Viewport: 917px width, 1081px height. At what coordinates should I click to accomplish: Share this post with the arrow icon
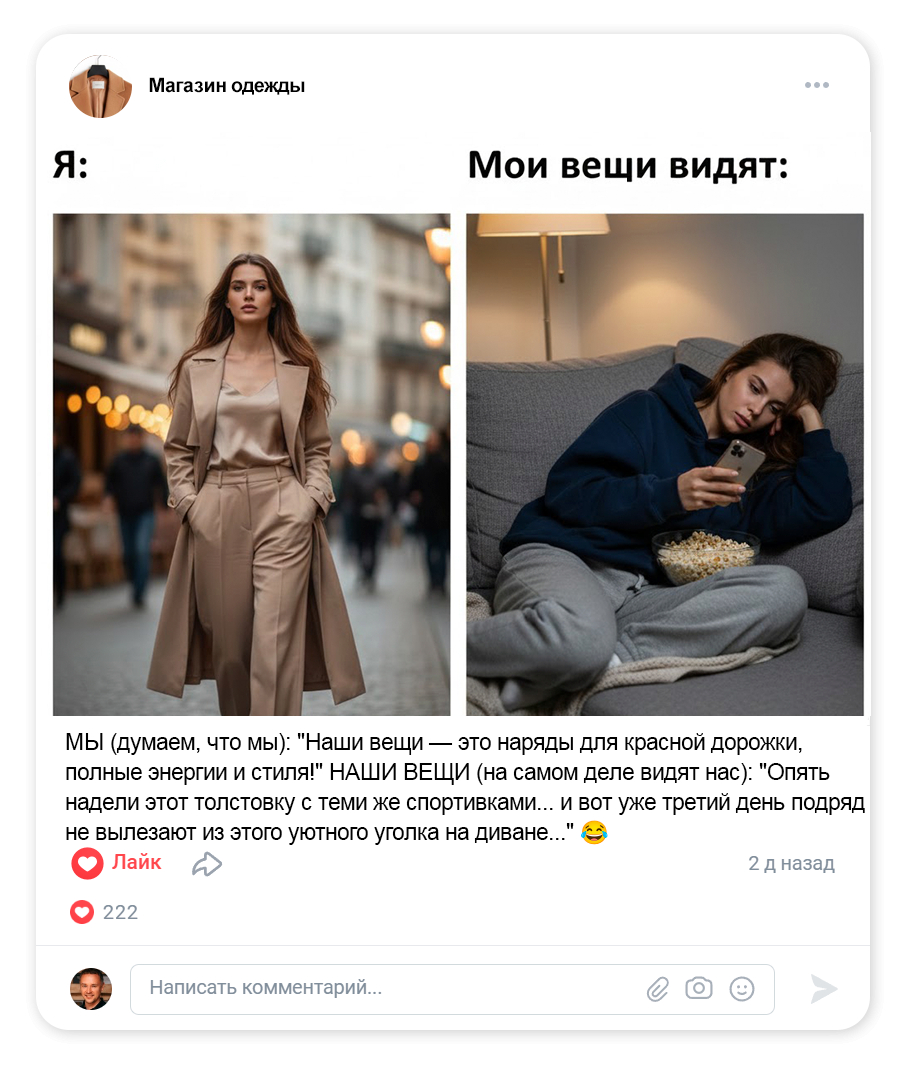click(207, 864)
